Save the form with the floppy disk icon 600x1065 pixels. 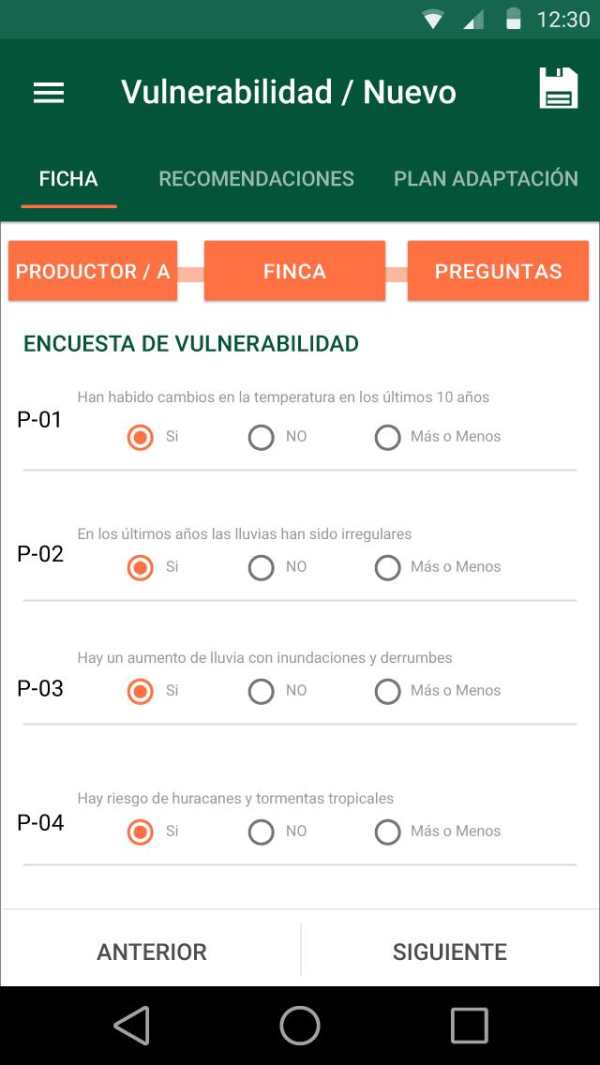(x=559, y=88)
